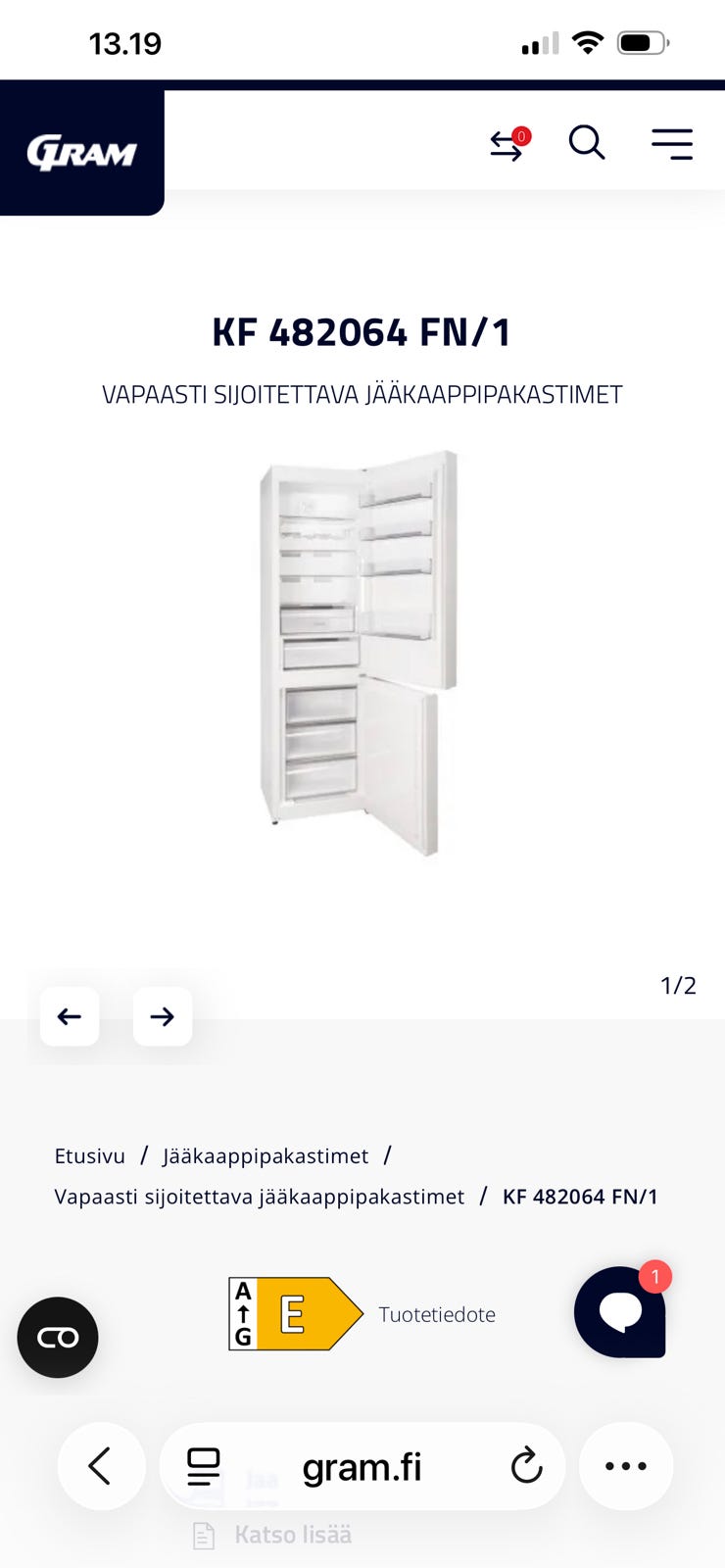The image size is (725, 1568).
Task: Show the next product image
Action: click(163, 1016)
